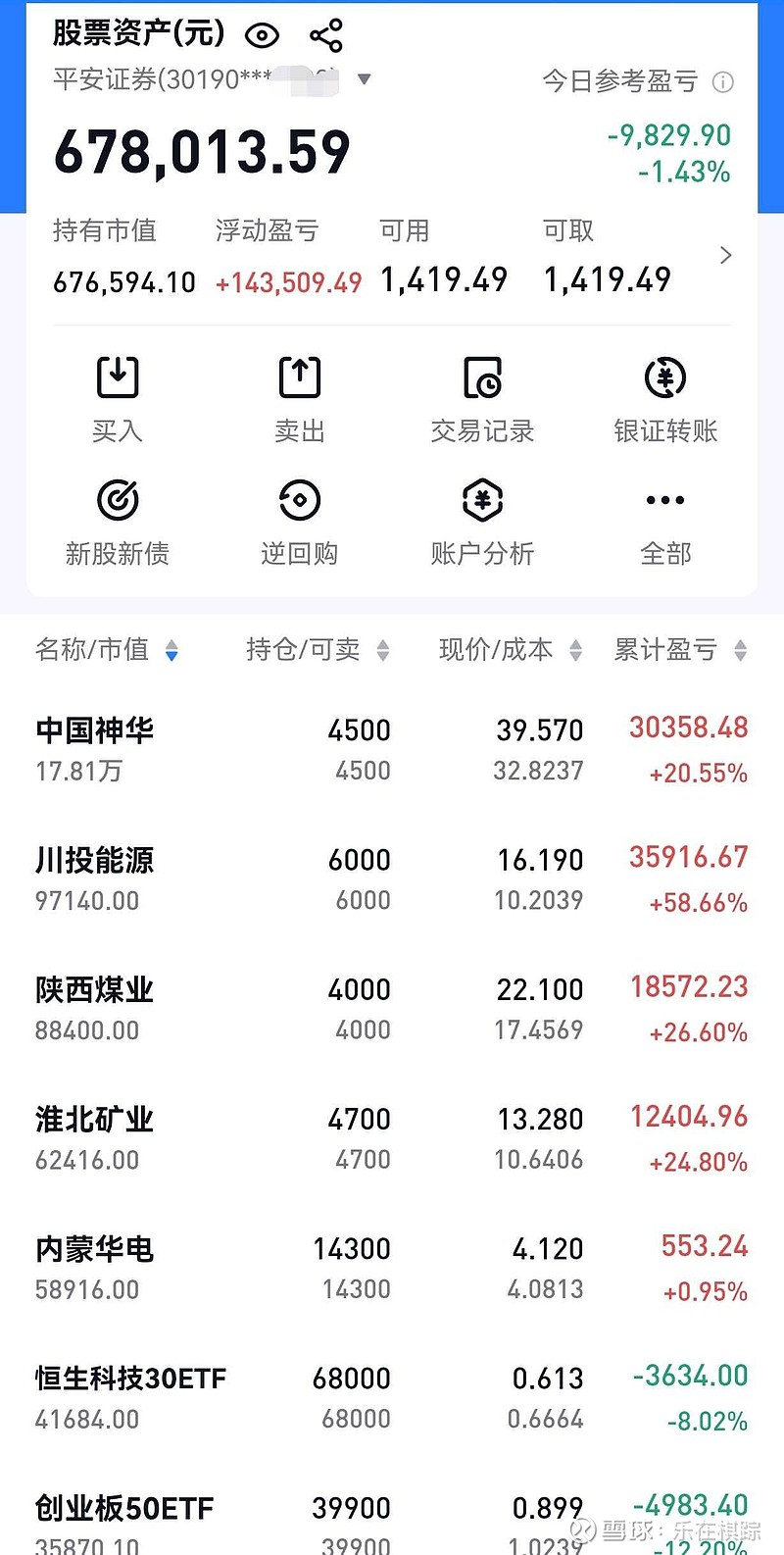Screen dimensions: 784x1555
Task: Expand asset details via right chevron
Action: [725, 255]
